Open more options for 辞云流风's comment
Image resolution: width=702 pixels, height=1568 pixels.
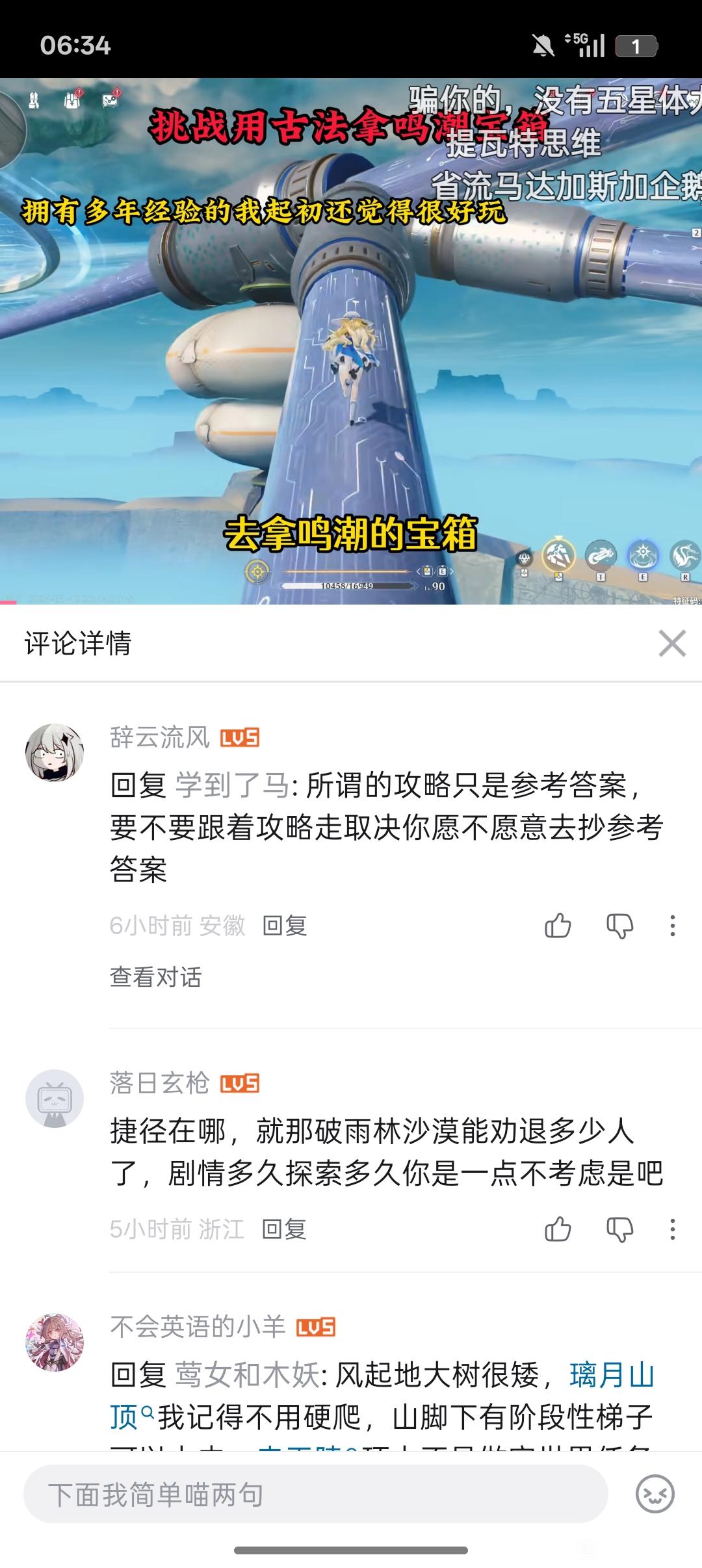point(672,925)
